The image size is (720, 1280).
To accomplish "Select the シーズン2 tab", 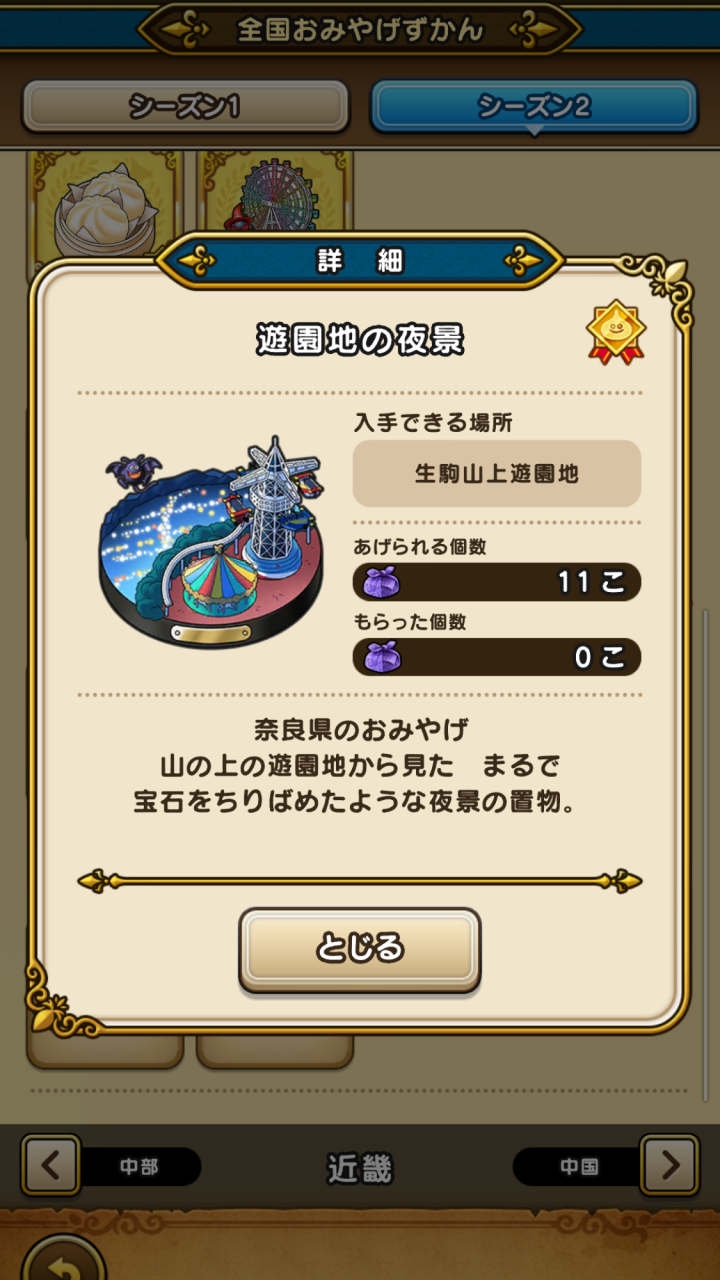I will [x=534, y=106].
